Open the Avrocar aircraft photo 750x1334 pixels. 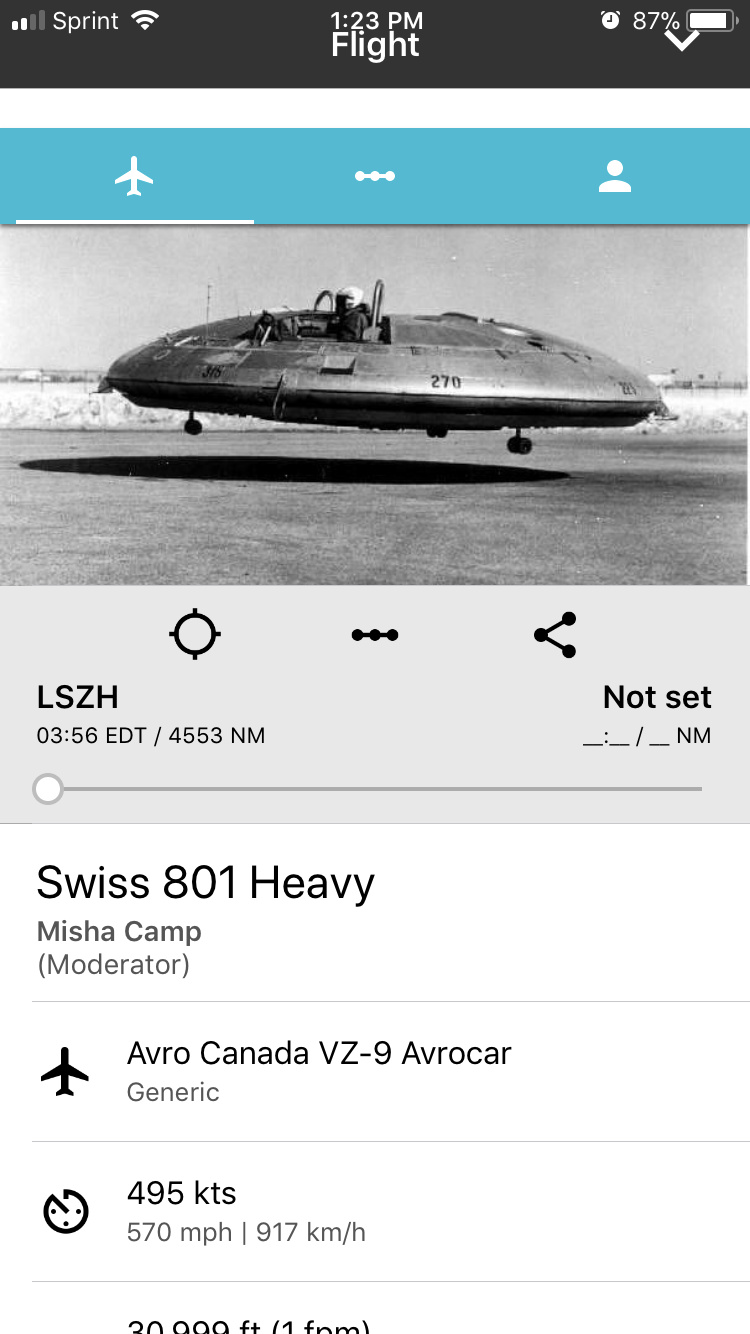tap(375, 405)
